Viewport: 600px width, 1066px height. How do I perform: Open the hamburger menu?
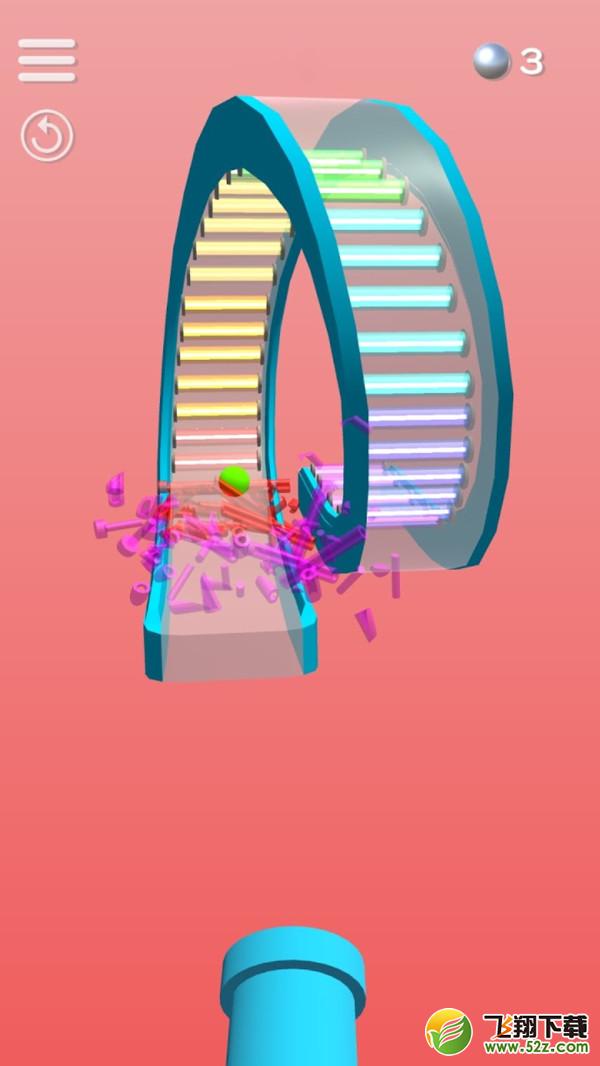click(47, 60)
